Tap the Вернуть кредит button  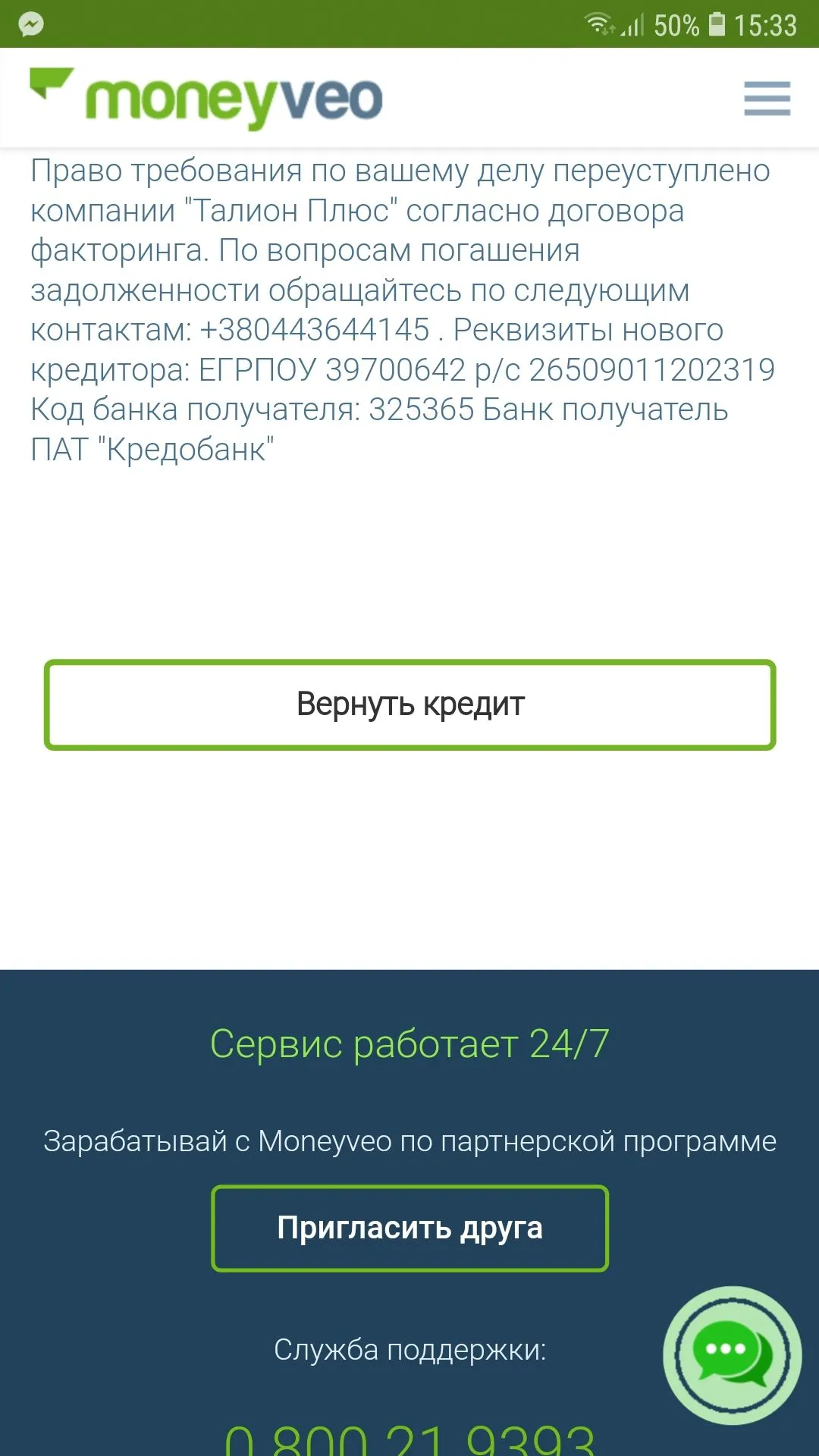coord(409,704)
